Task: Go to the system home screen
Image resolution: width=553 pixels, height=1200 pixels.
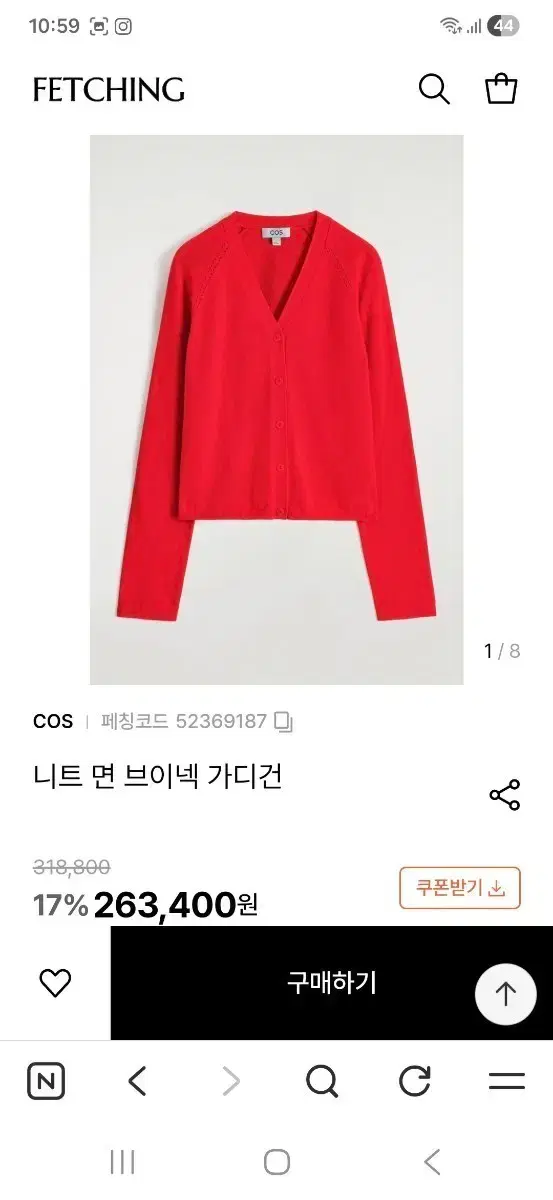Action: pos(277,1162)
